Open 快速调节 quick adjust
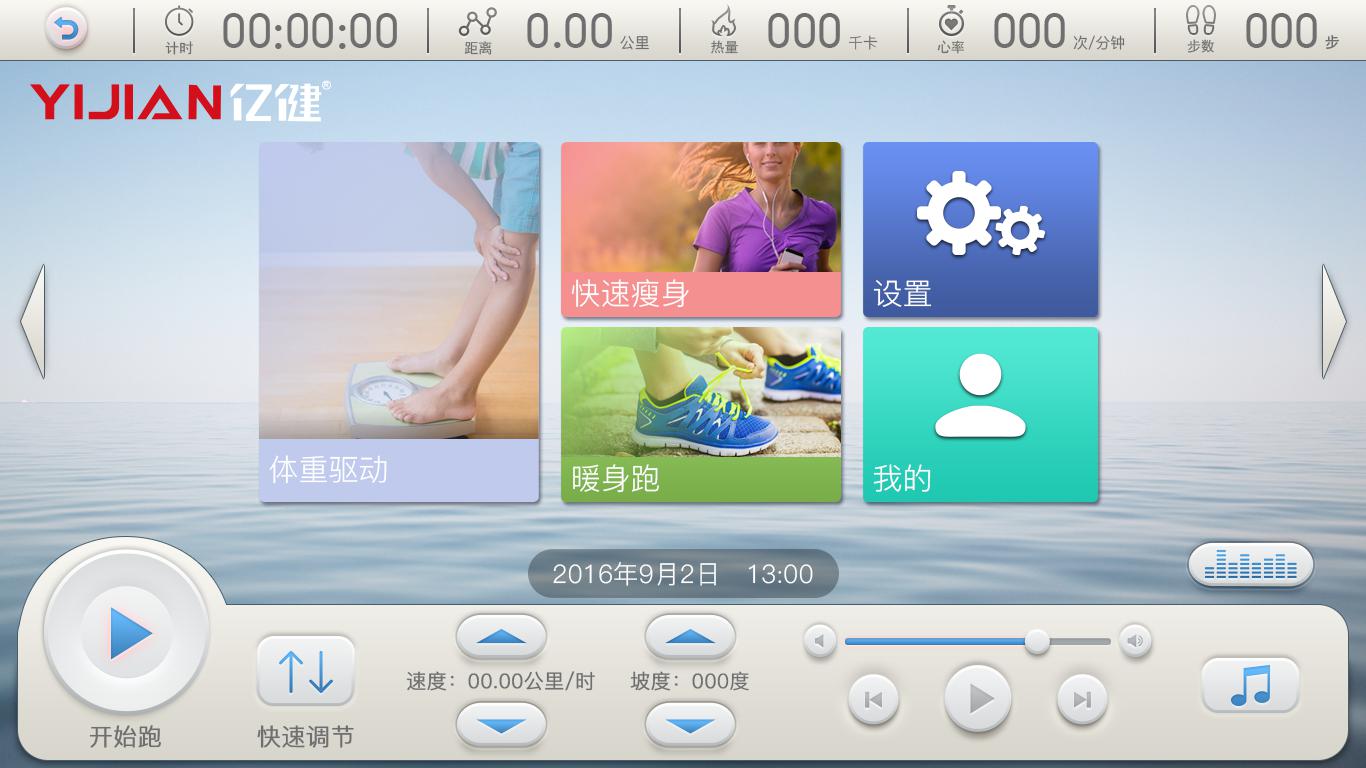This screenshot has width=1366, height=768. [305, 672]
